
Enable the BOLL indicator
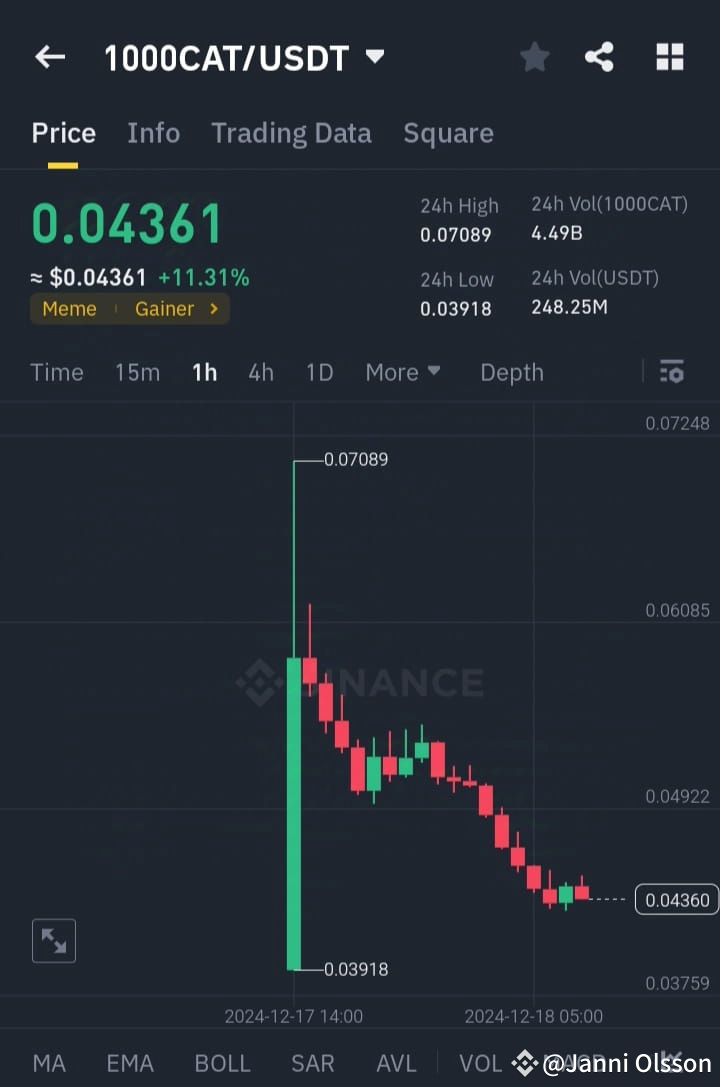(222, 1063)
